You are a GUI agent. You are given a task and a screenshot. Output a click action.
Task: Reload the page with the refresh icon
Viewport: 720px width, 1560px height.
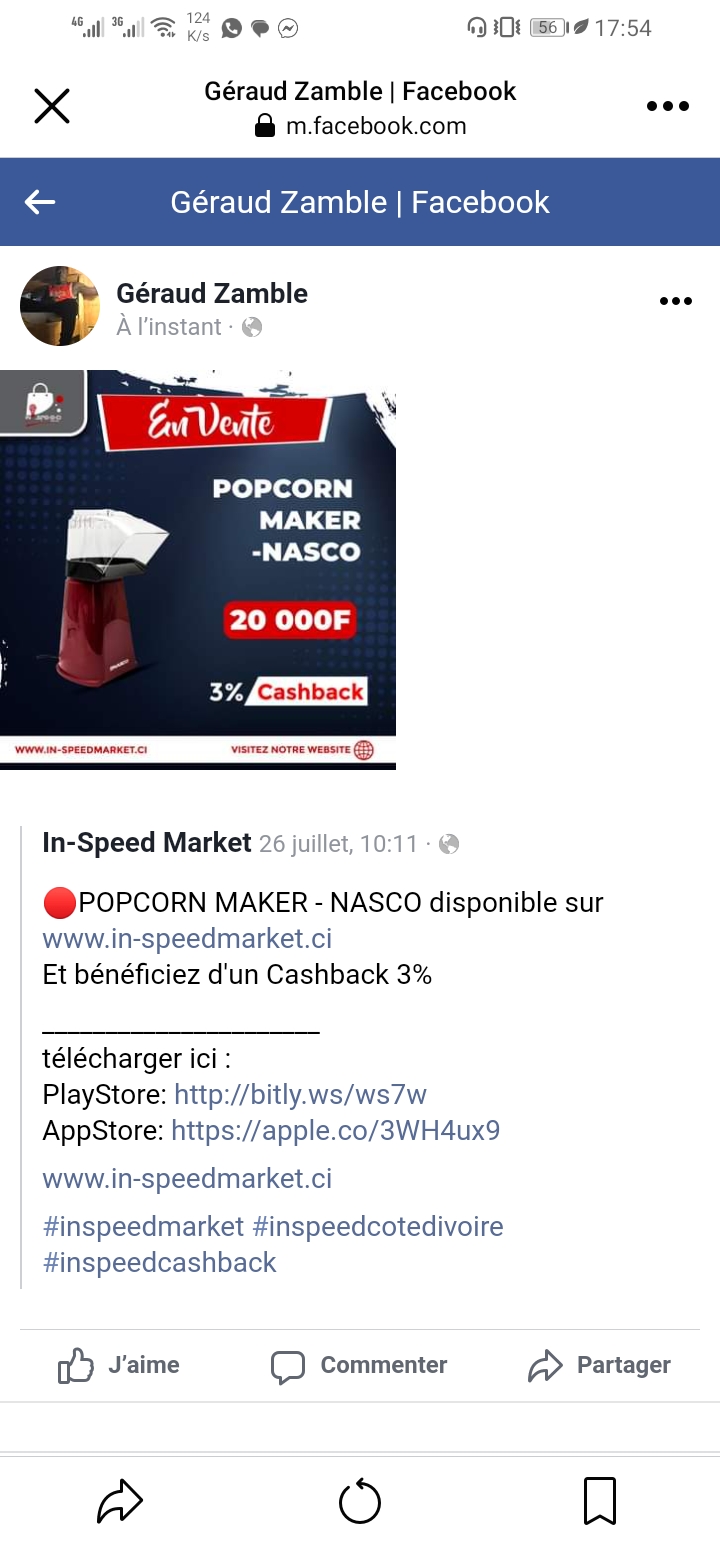pos(360,1502)
